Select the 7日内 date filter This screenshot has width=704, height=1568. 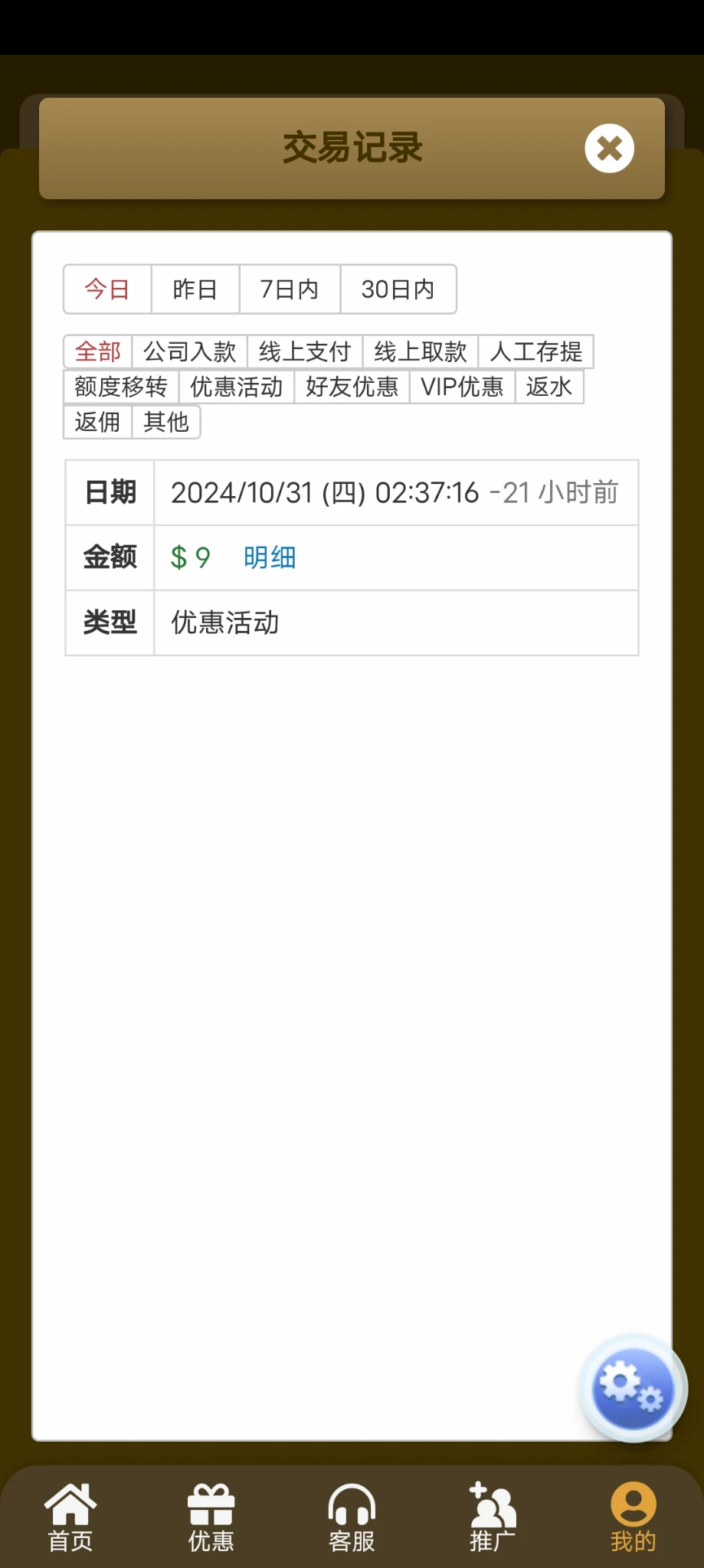[290, 289]
